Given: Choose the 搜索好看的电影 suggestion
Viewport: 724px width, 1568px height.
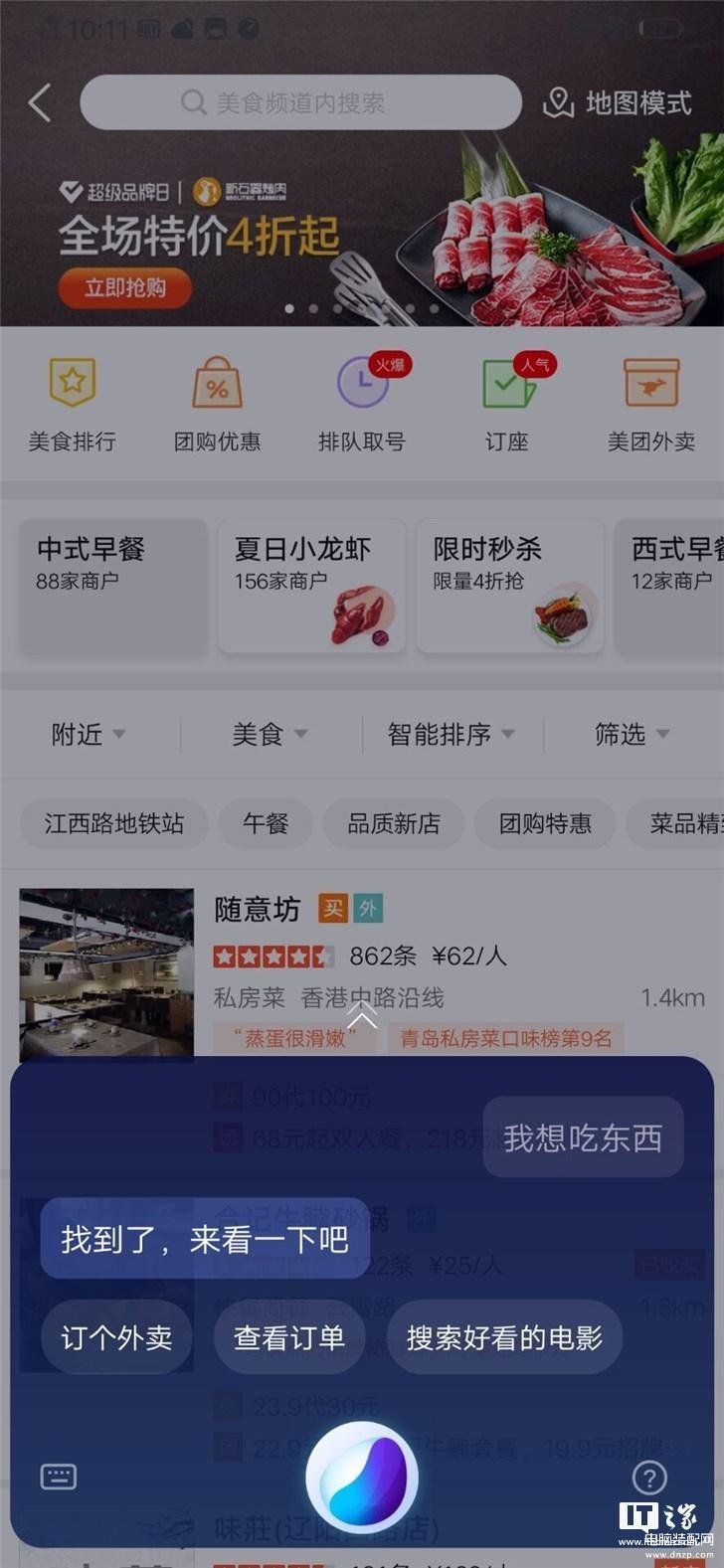Looking at the screenshot, I should (504, 1337).
